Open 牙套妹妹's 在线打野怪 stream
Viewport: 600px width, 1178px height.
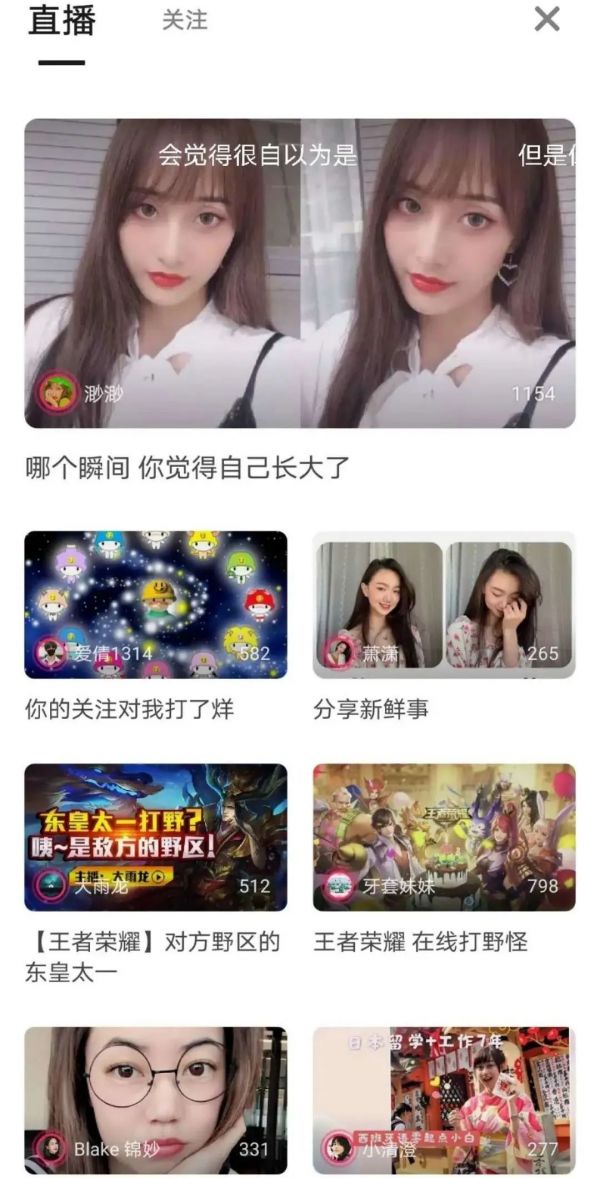click(444, 837)
